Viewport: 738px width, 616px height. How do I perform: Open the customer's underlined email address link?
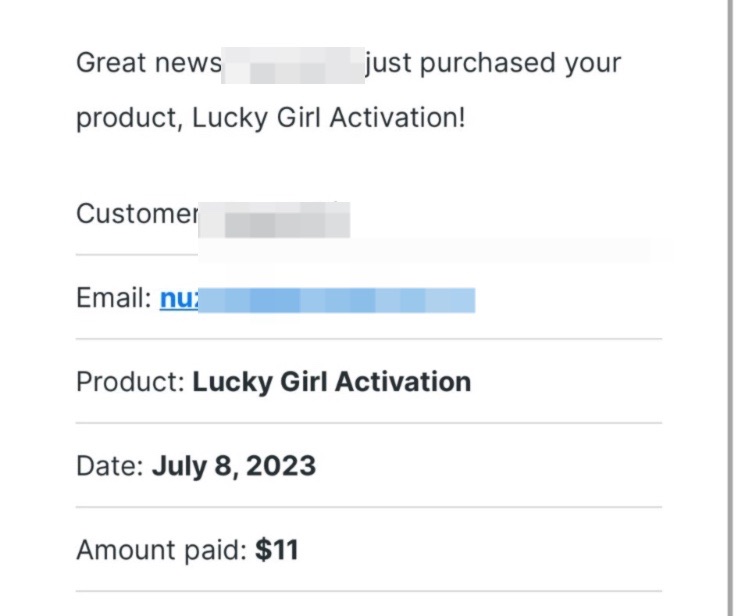pos(180,299)
